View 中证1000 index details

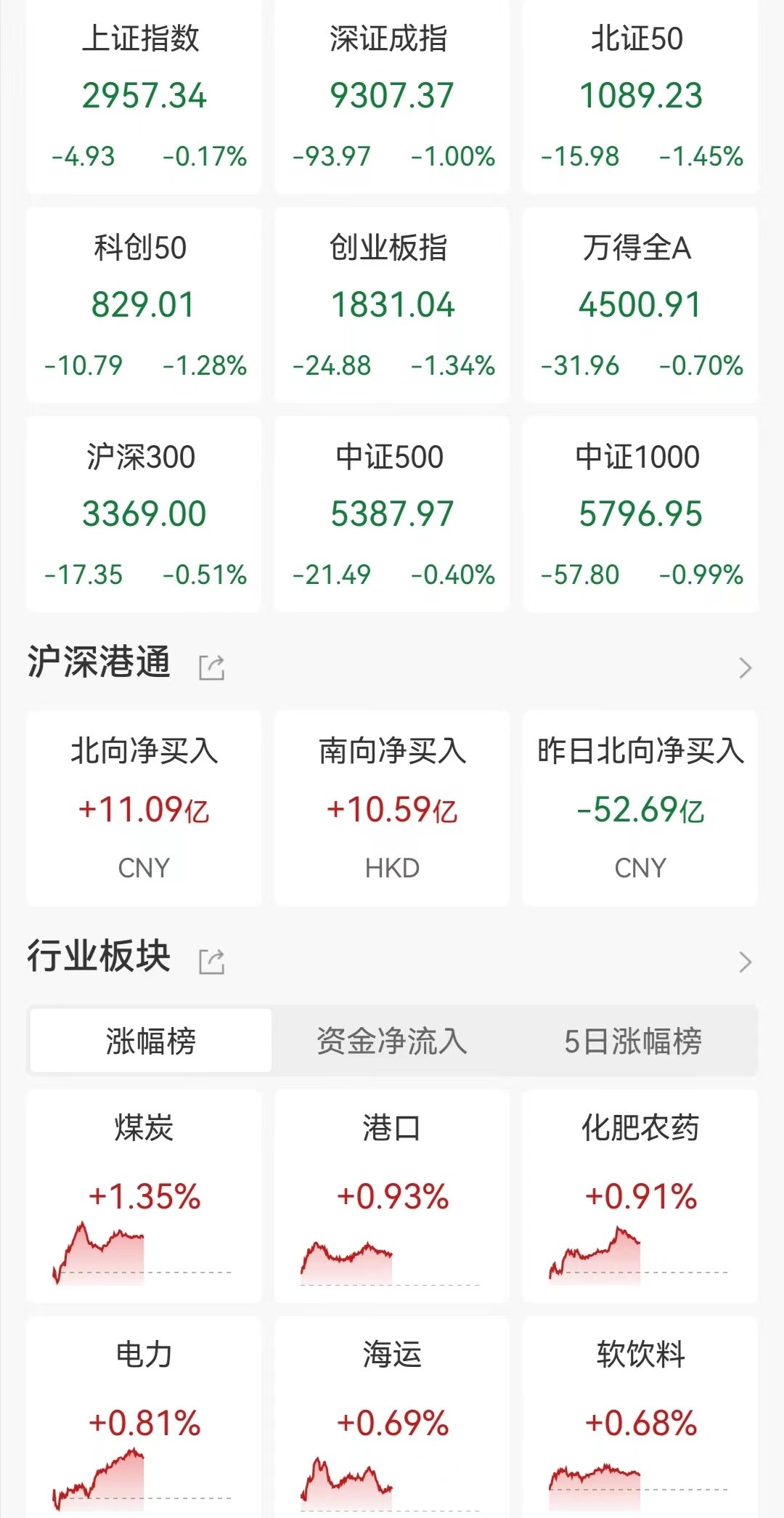[x=640, y=514]
